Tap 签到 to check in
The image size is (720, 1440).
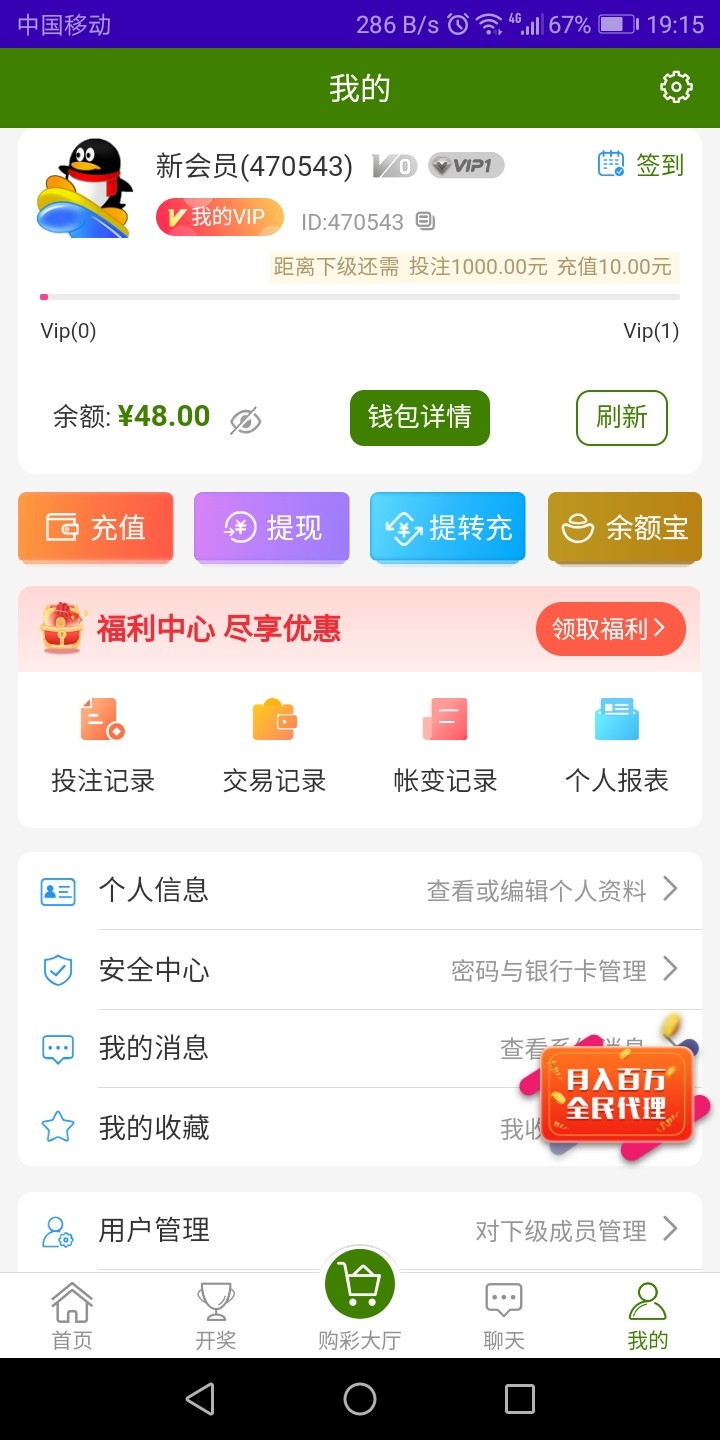(x=641, y=164)
